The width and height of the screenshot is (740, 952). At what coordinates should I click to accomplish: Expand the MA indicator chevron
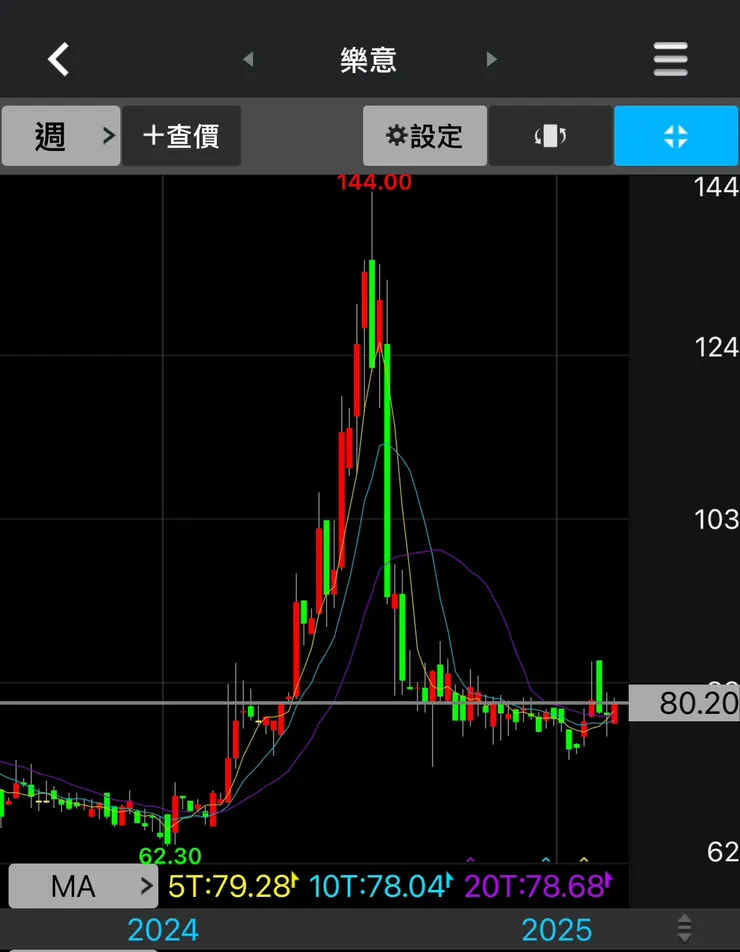(x=146, y=886)
